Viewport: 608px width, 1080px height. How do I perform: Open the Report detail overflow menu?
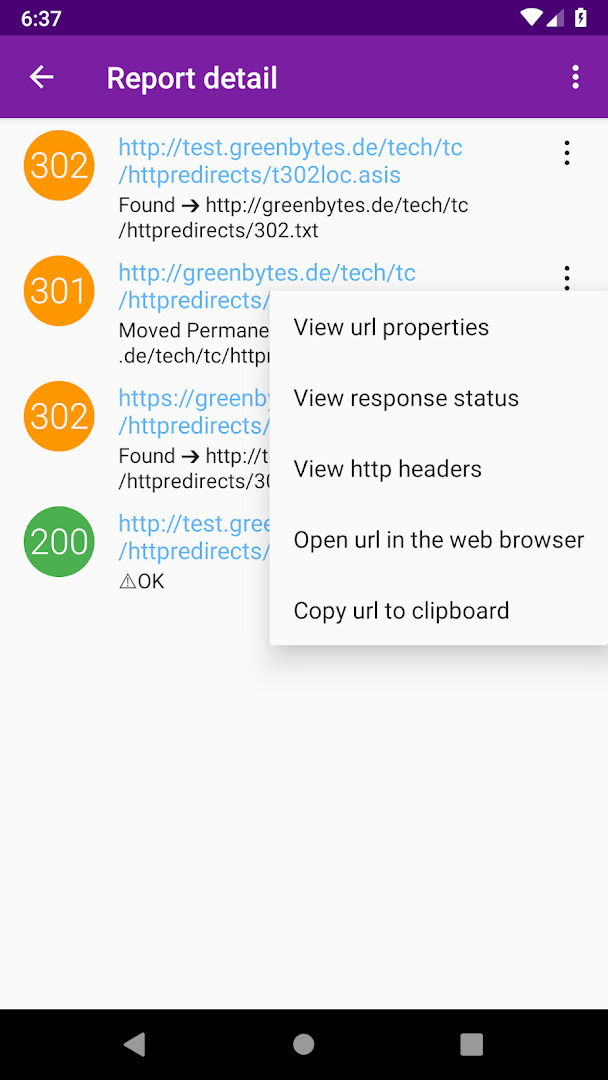576,77
